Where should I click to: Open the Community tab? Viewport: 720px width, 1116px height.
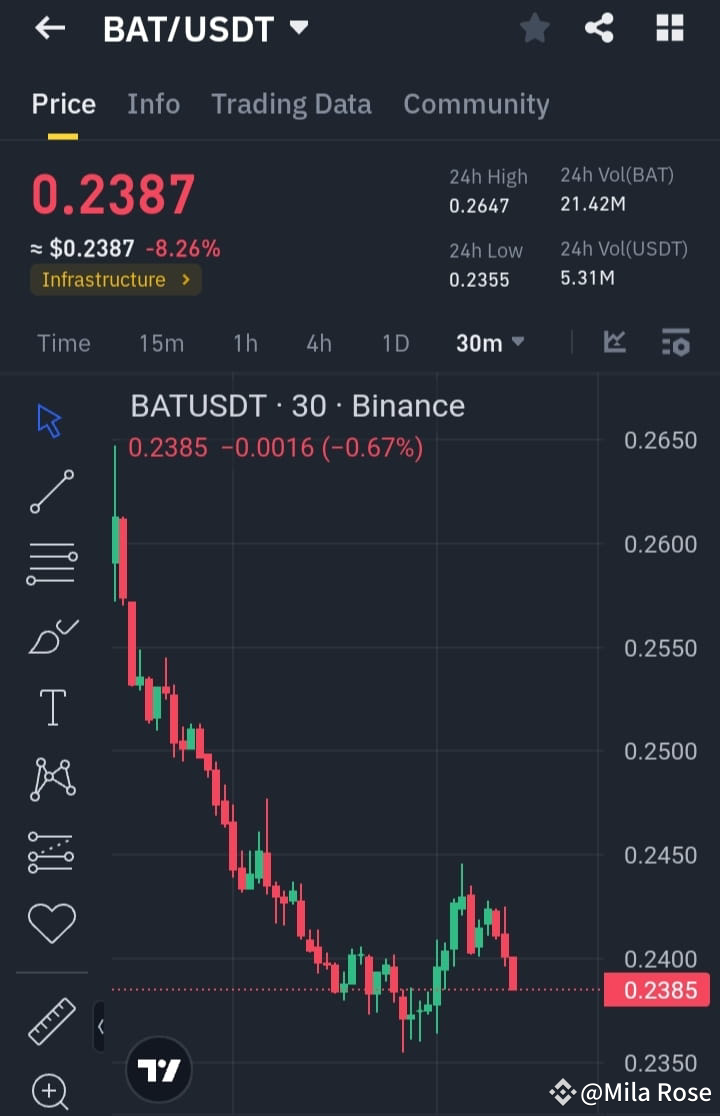pos(476,103)
